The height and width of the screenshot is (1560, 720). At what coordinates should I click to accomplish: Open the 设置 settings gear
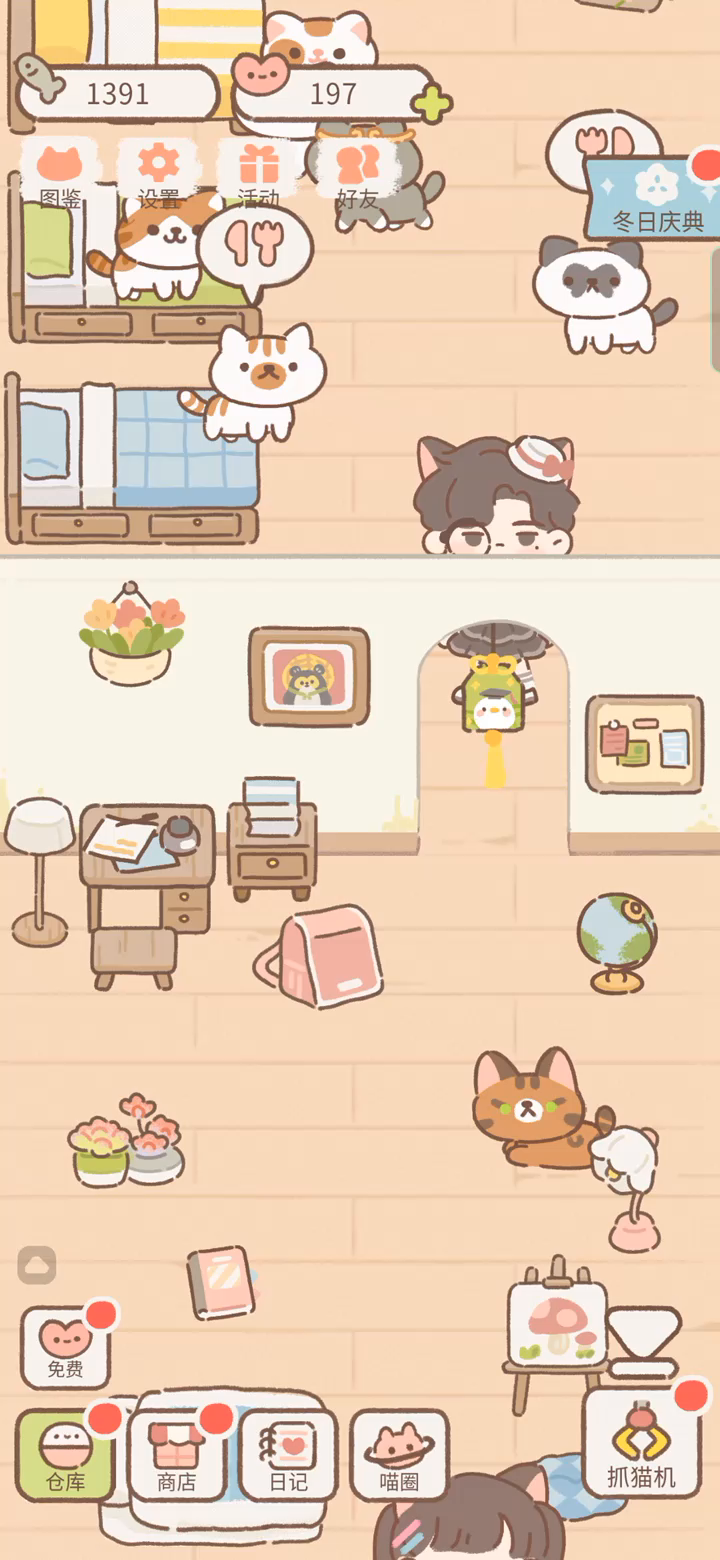[158, 173]
